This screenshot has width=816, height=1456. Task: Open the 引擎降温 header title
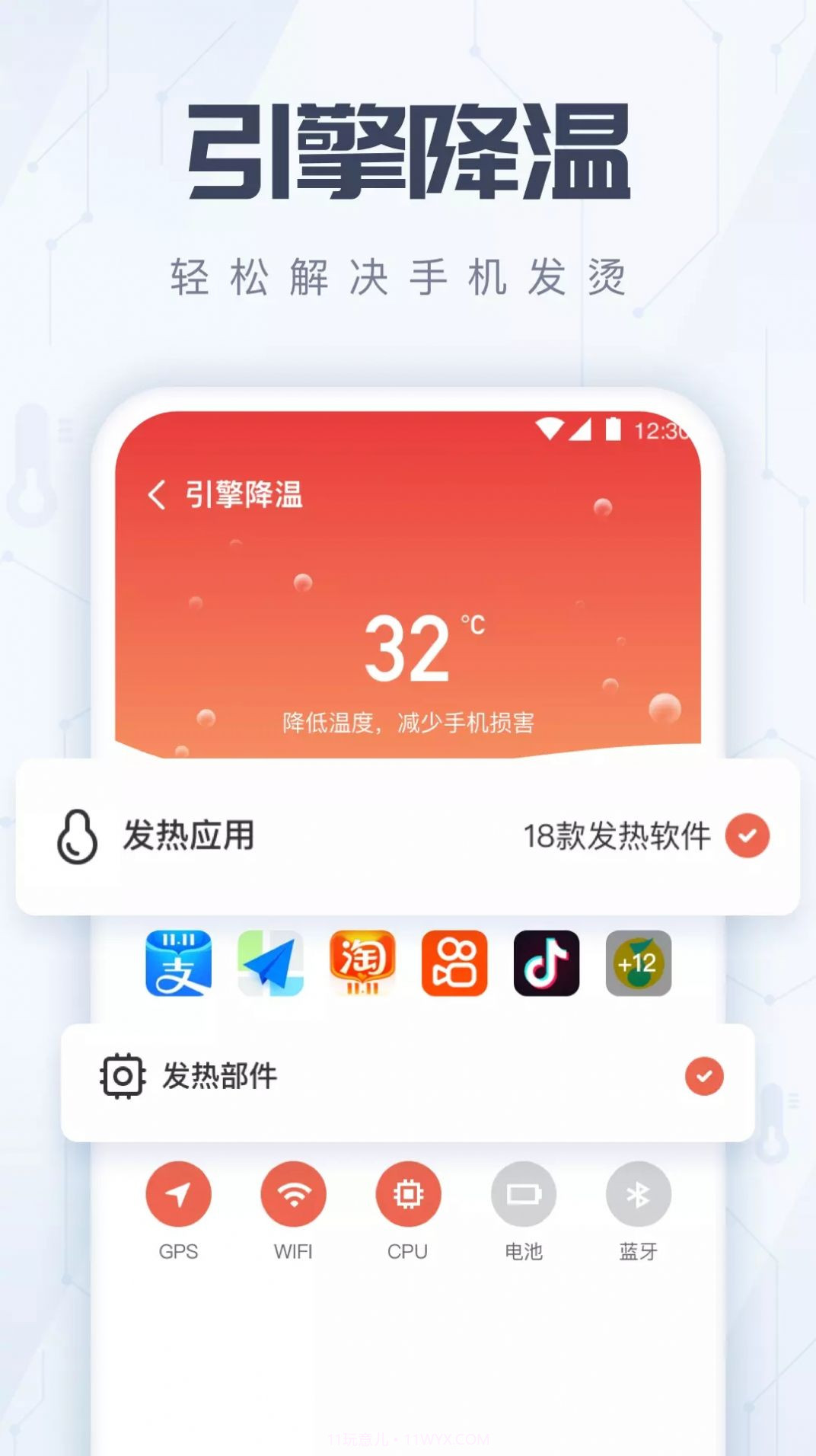click(x=244, y=494)
